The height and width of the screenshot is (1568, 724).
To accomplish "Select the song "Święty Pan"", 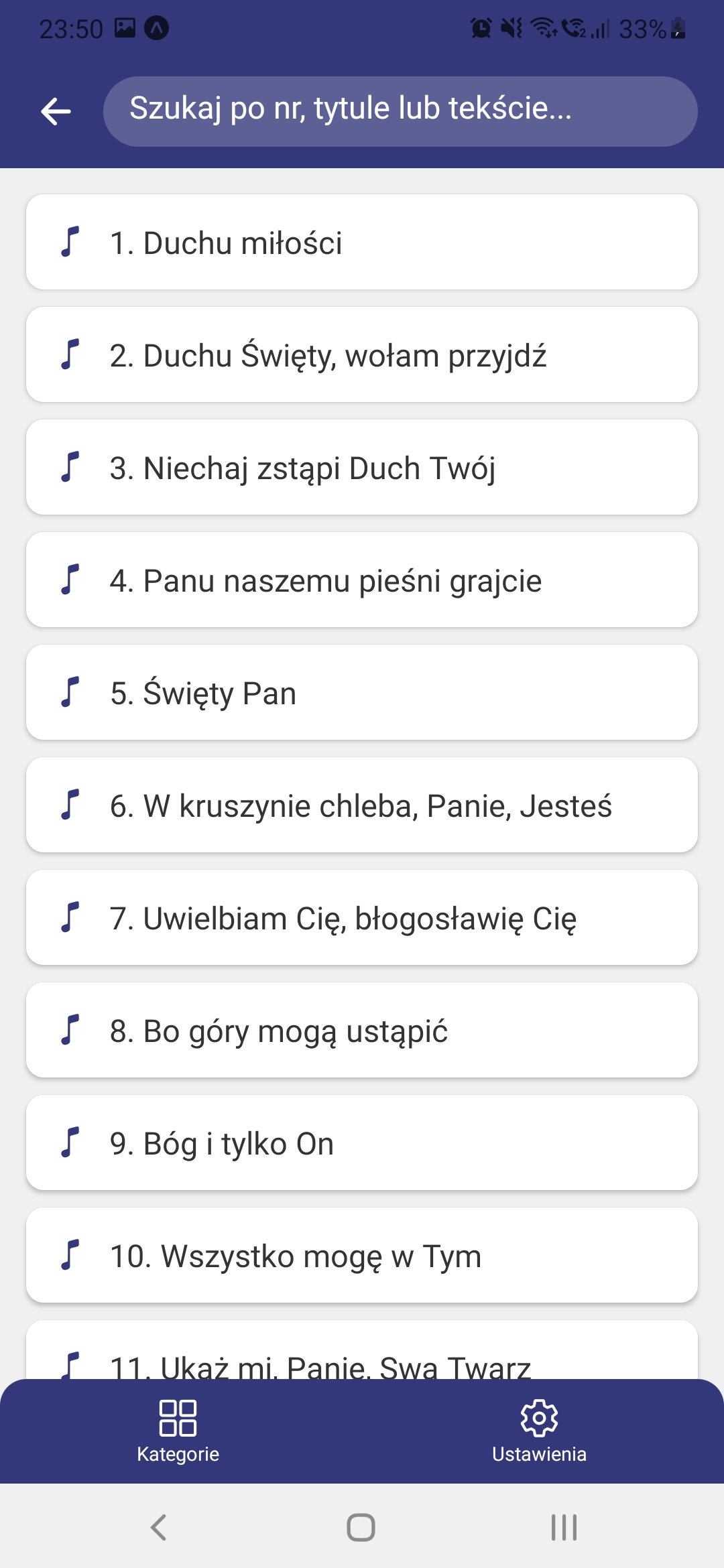I will point(362,693).
